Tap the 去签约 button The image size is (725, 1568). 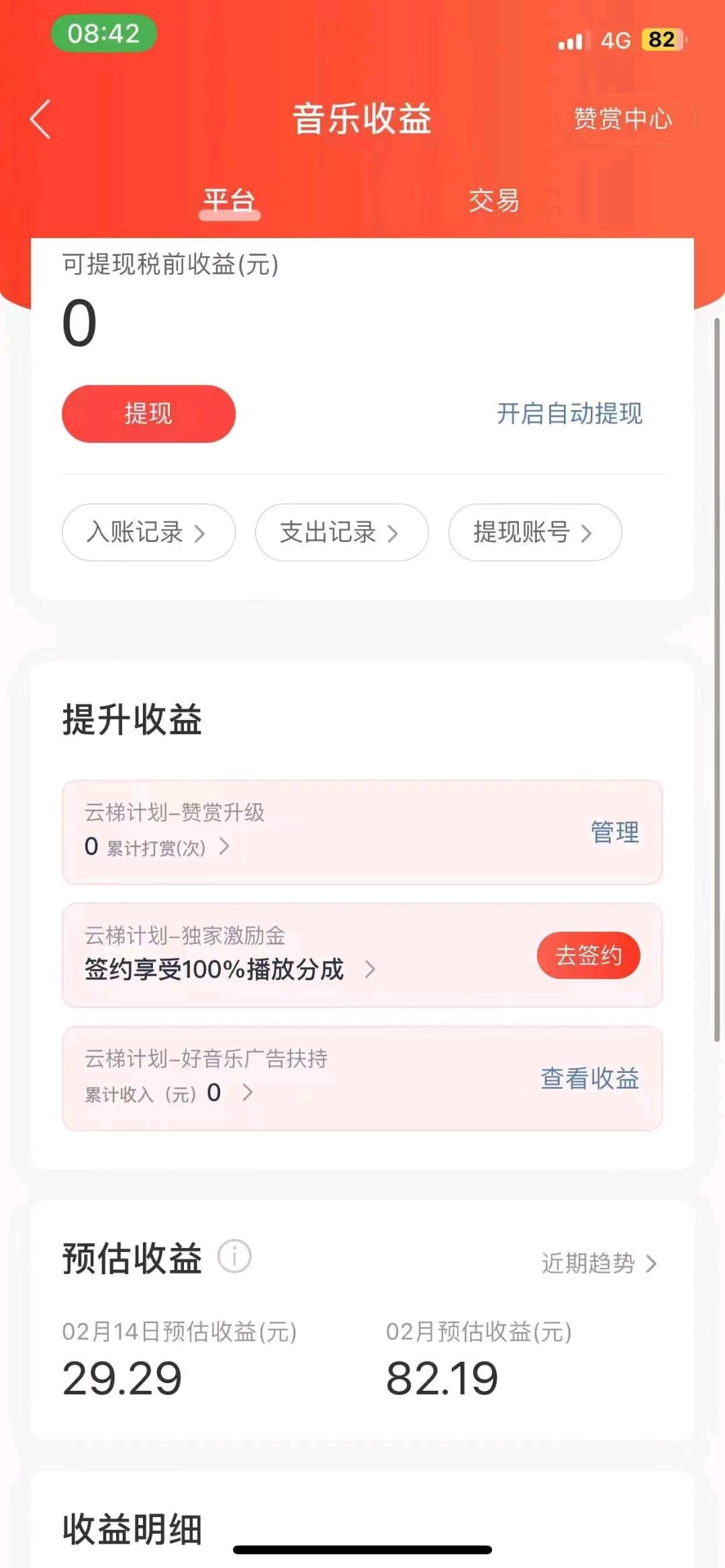588,955
